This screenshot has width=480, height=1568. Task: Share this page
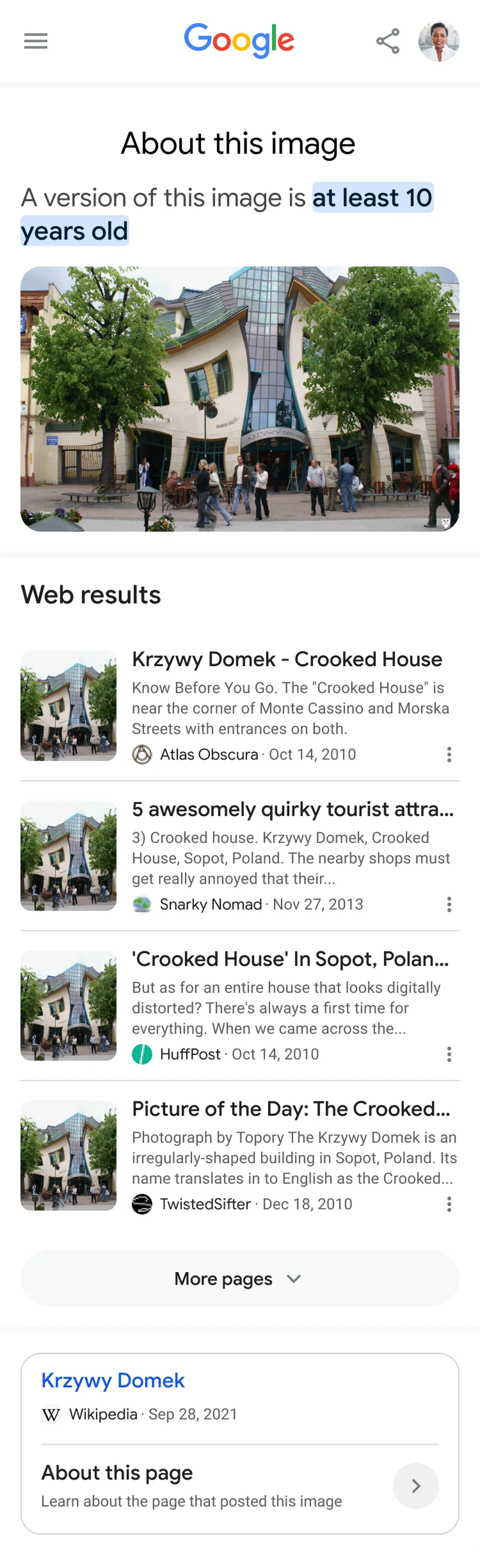(x=388, y=41)
